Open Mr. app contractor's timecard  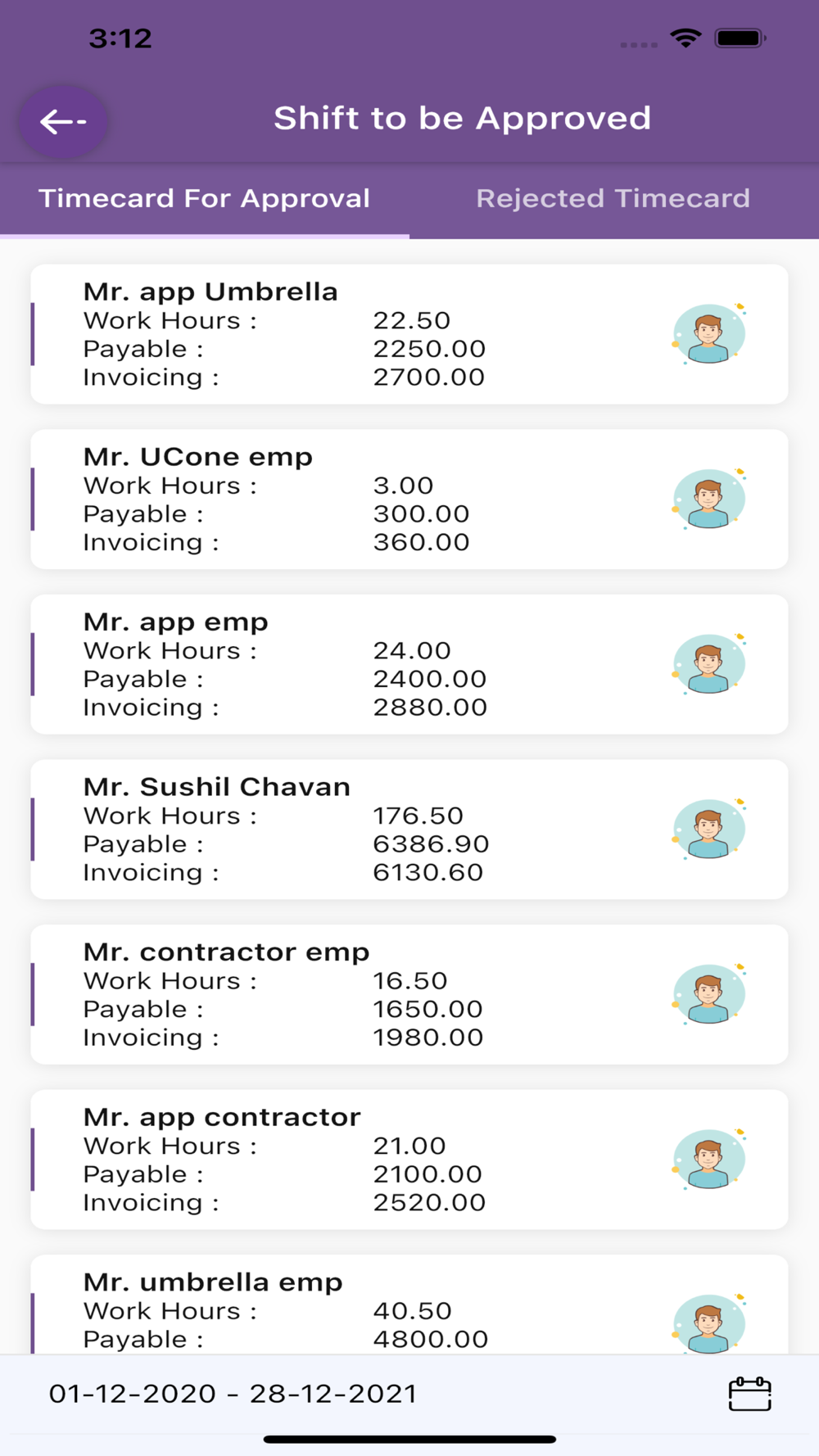pos(409,1160)
